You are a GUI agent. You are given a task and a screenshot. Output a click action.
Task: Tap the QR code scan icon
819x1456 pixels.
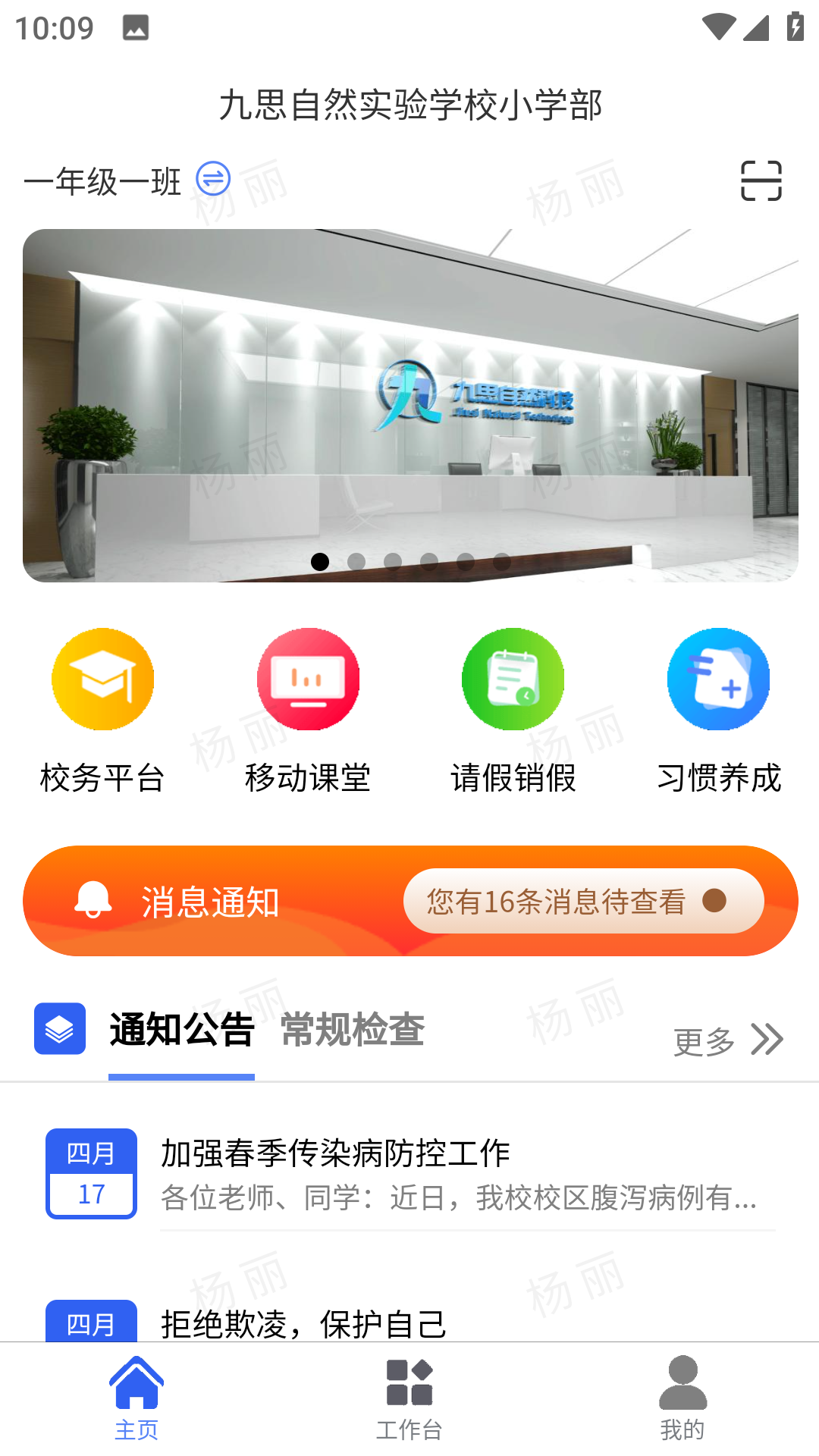[x=762, y=180]
